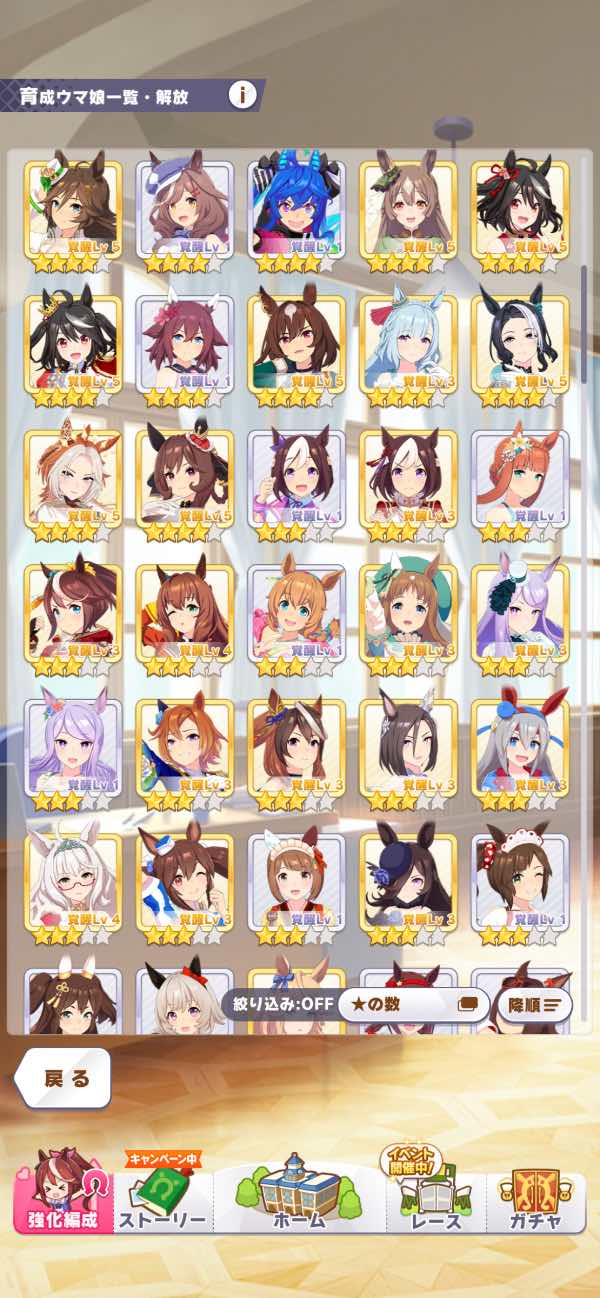
Task: Open the ガチャ tab
Action: pyautogui.click(x=534, y=1197)
